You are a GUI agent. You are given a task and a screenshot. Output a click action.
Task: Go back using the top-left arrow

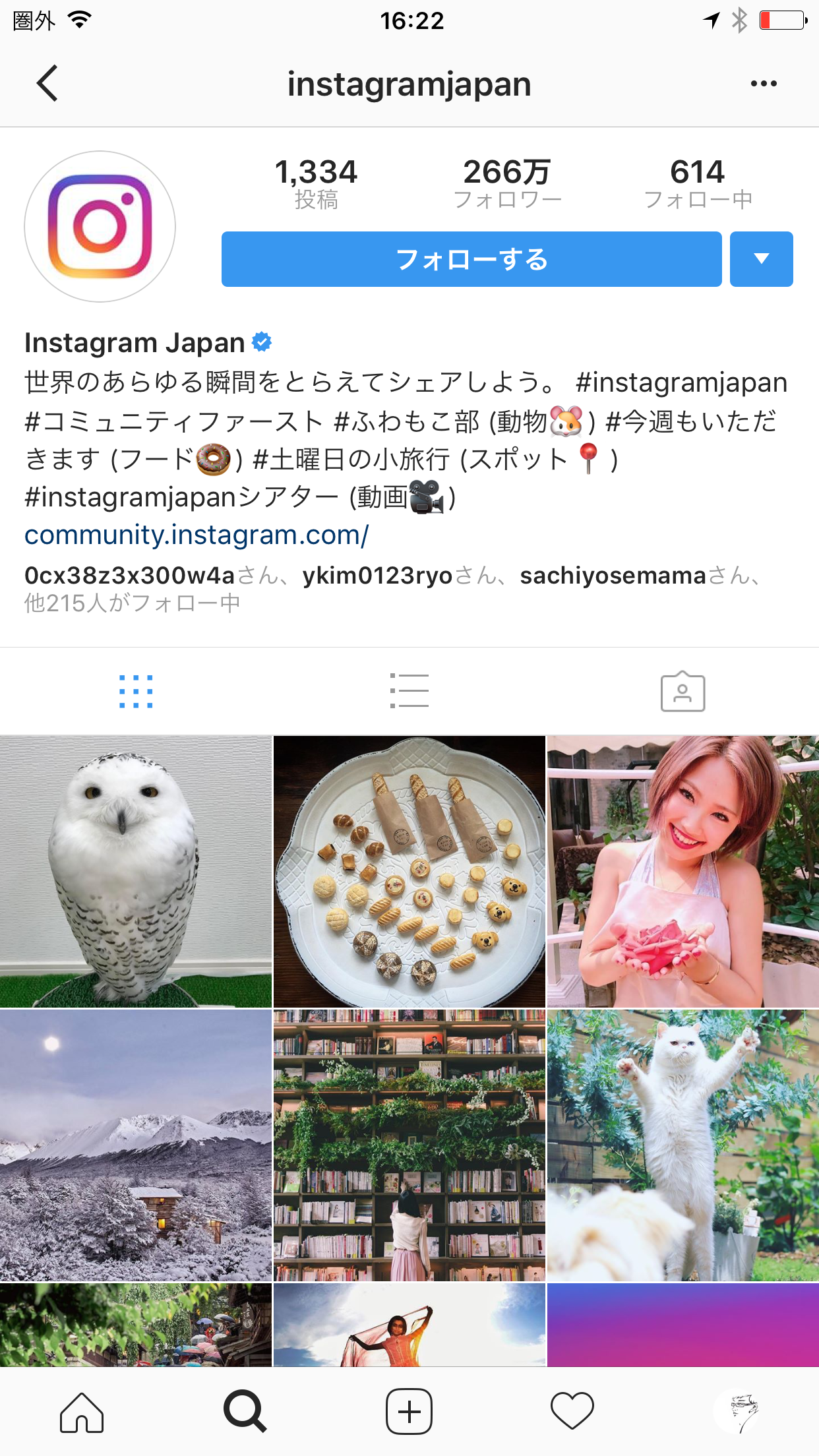click(47, 83)
